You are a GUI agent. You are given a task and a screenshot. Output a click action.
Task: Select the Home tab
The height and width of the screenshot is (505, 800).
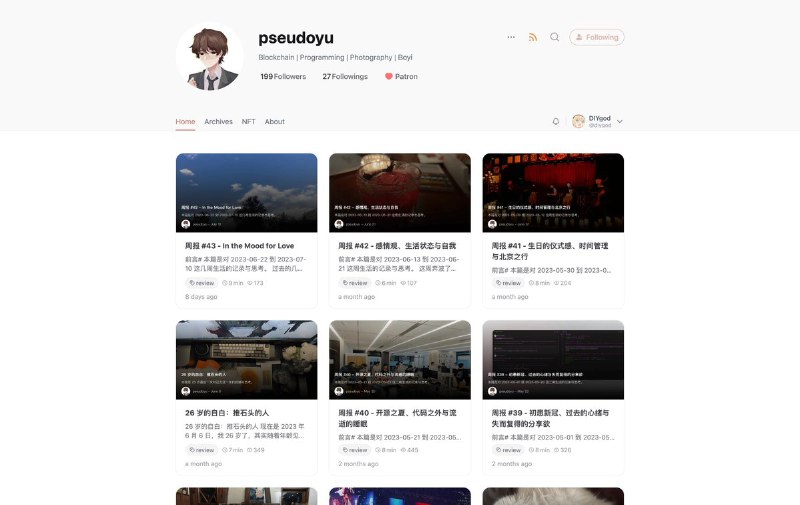click(x=185, y=121)
